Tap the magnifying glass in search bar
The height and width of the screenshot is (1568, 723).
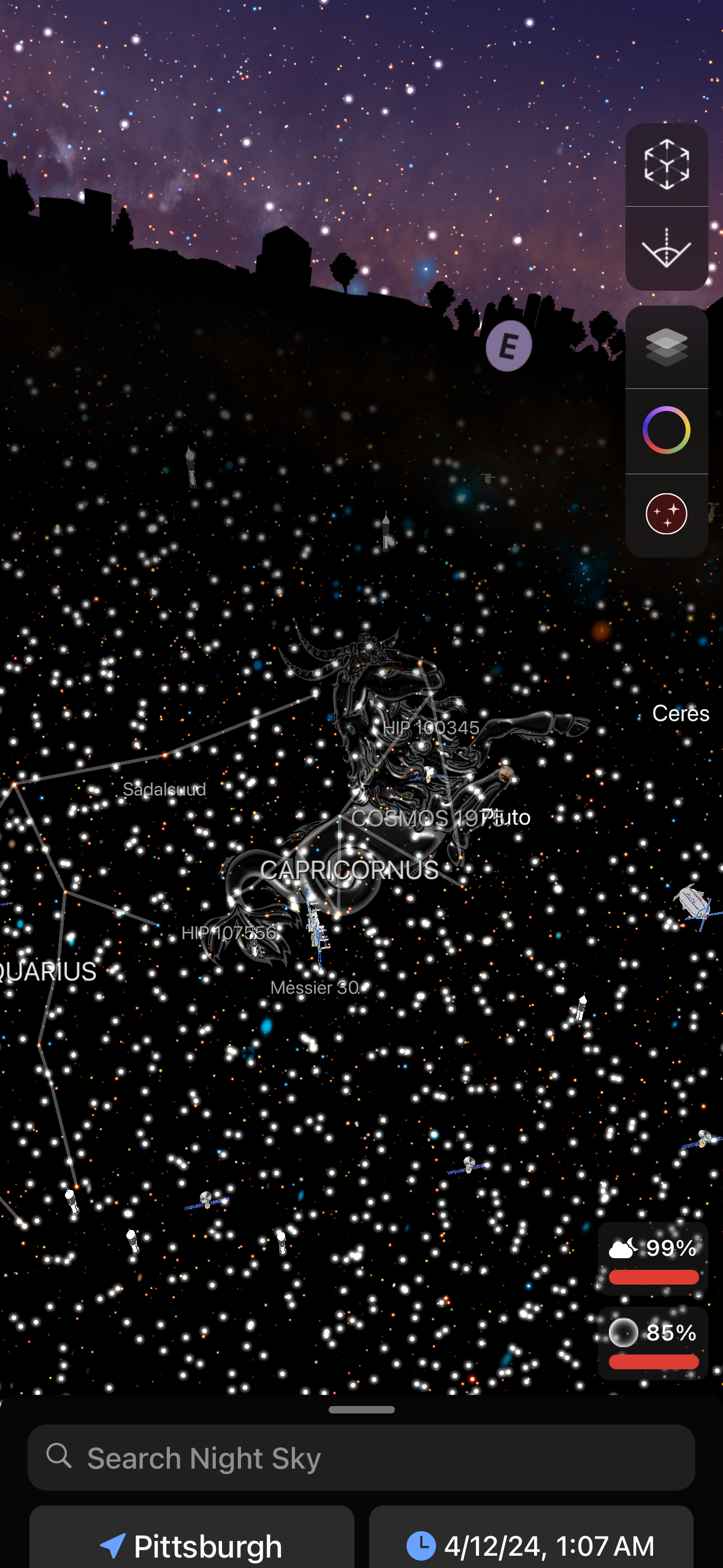click(59, 1456)
